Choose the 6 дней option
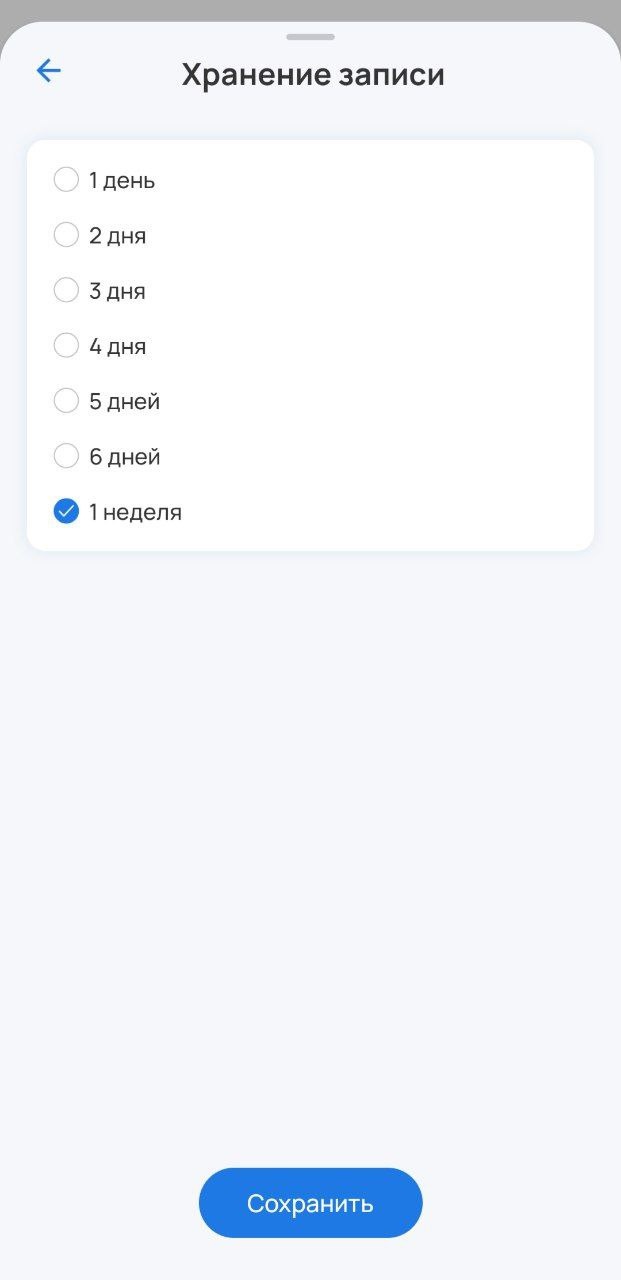Image resolution: width=621 pixels, height=1280 pixels. point(66,457)
